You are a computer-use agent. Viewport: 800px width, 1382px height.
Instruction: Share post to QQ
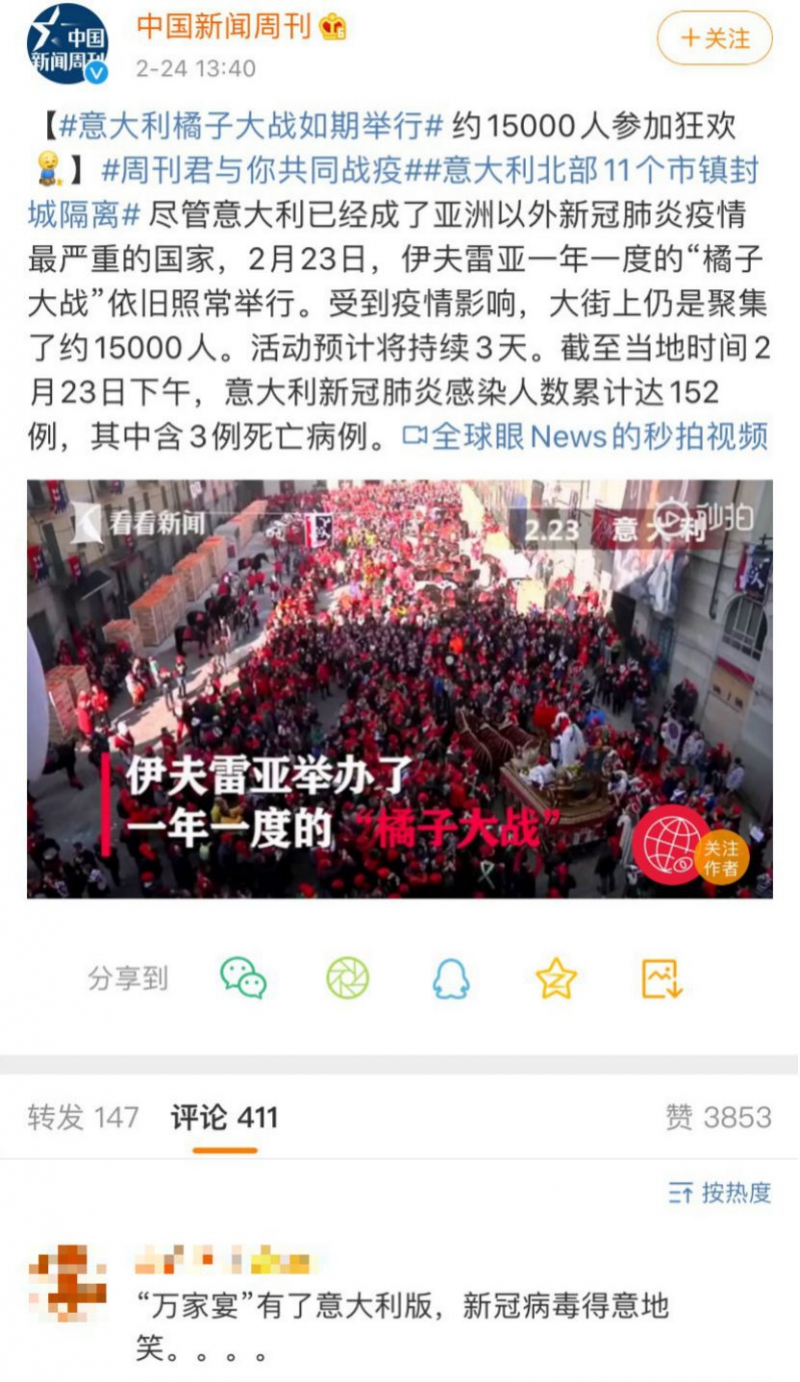tap(451, 978)
